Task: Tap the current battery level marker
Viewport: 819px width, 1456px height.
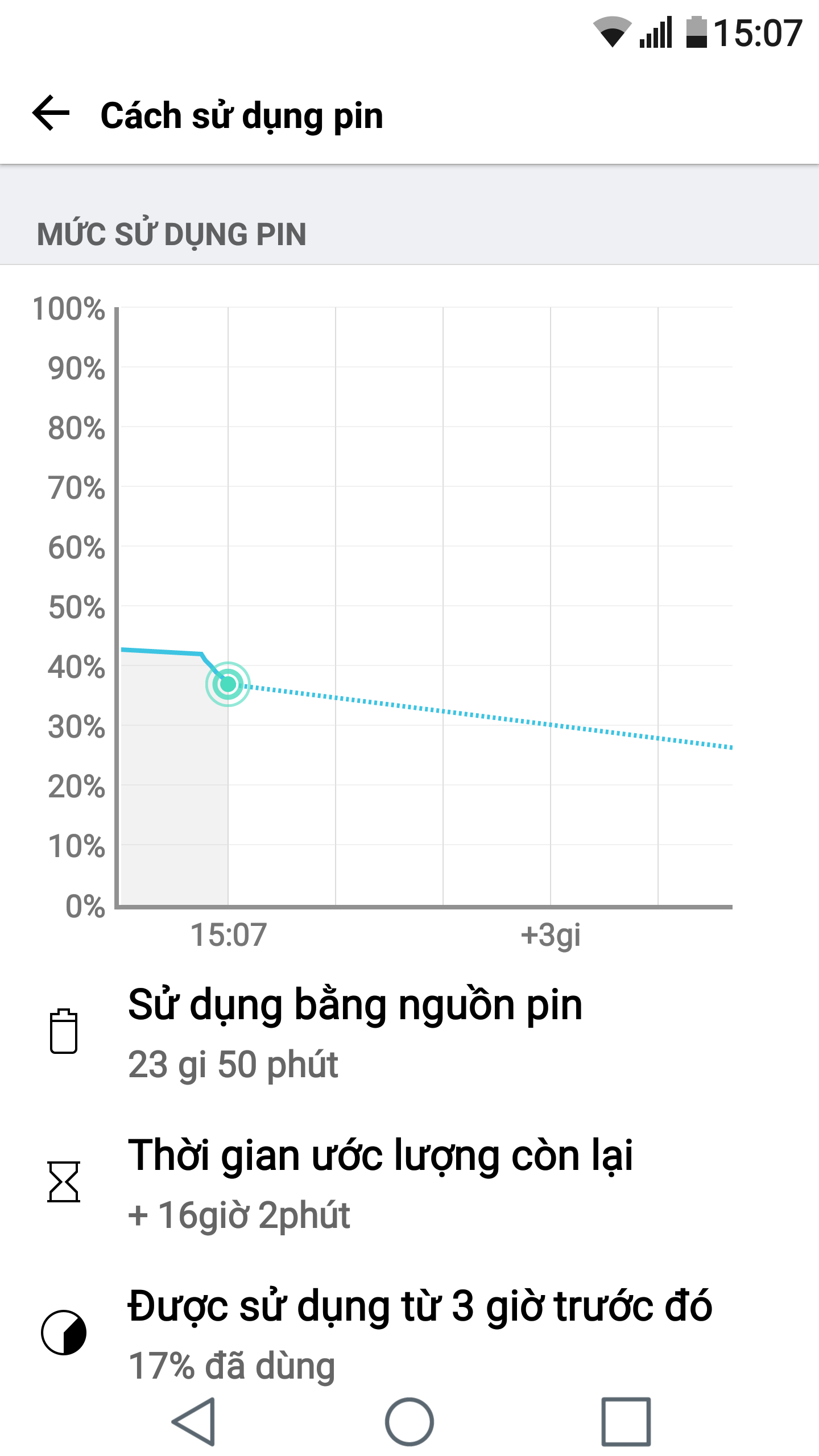Action: (x=228, y=684)
